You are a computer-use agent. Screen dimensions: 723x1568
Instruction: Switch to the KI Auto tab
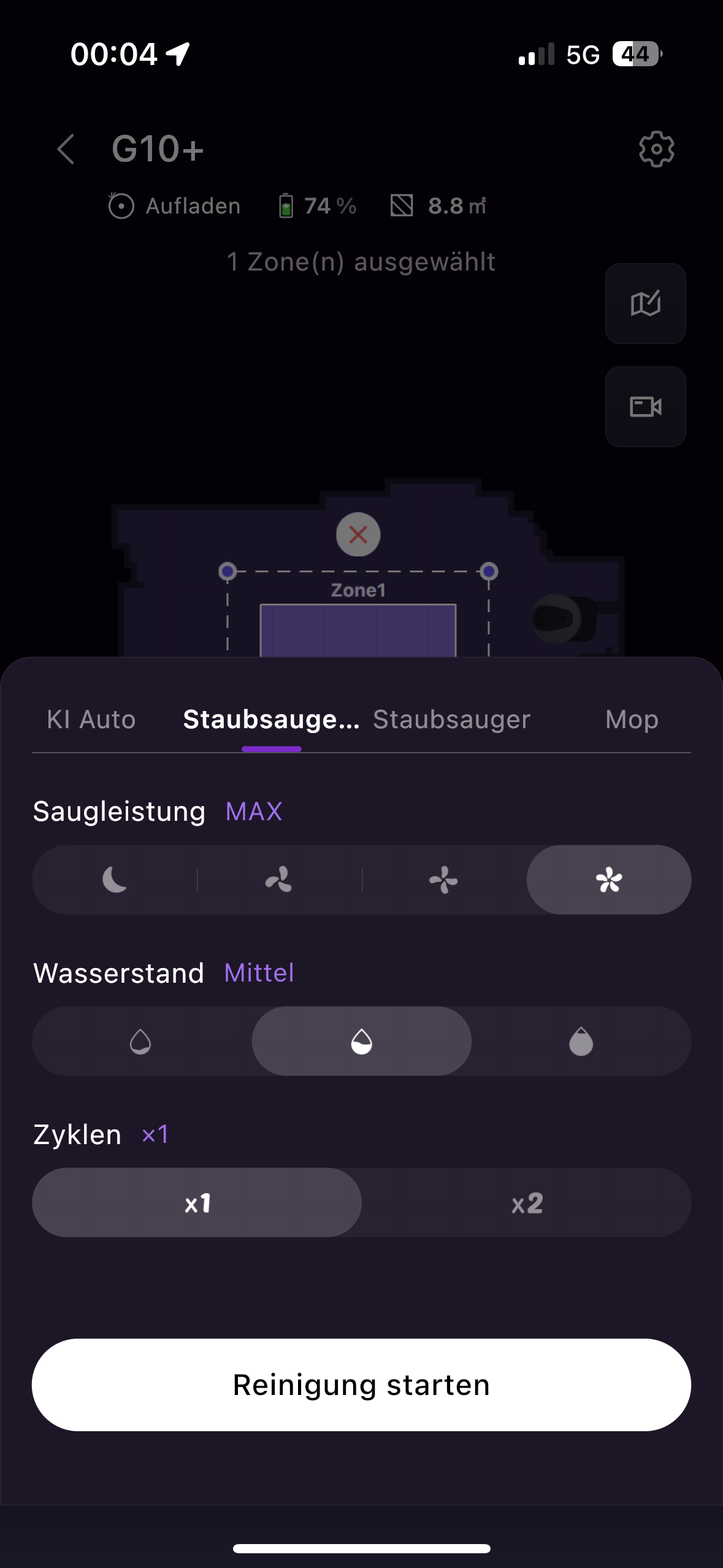point(91,720)
